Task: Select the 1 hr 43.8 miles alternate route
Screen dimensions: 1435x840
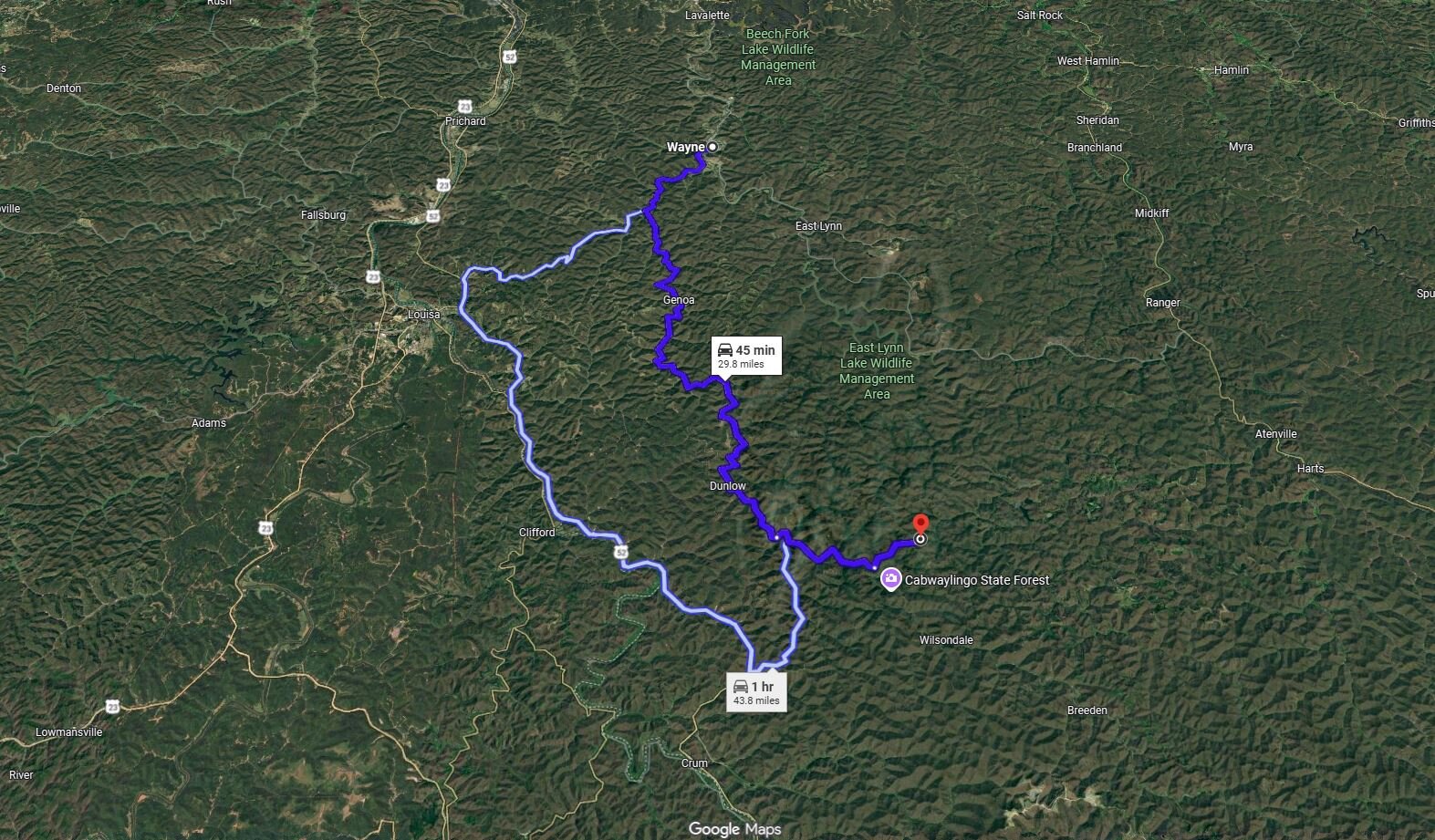Action: pos(754,692)
